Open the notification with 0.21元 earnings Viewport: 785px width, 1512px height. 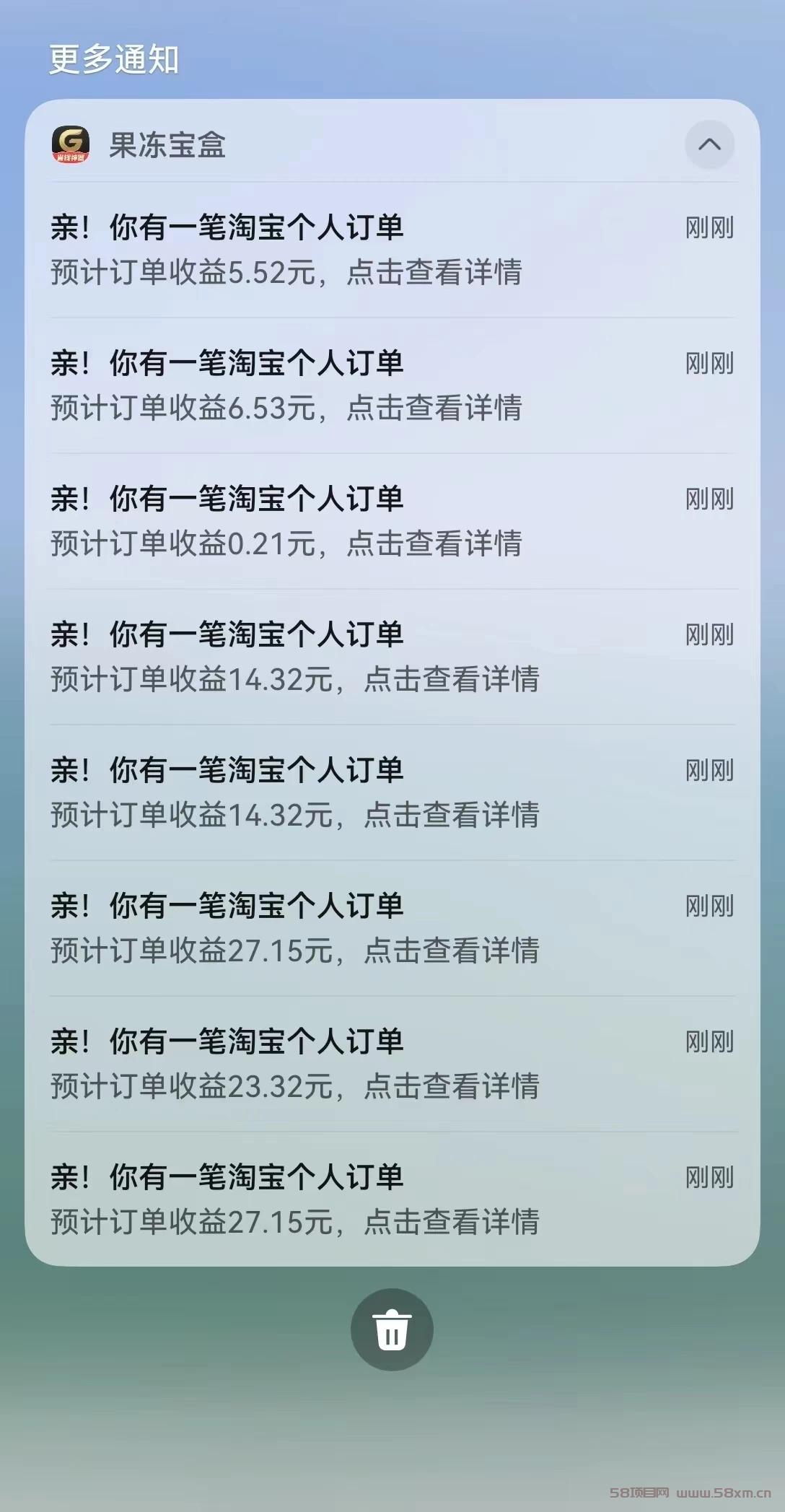[392, 521]
